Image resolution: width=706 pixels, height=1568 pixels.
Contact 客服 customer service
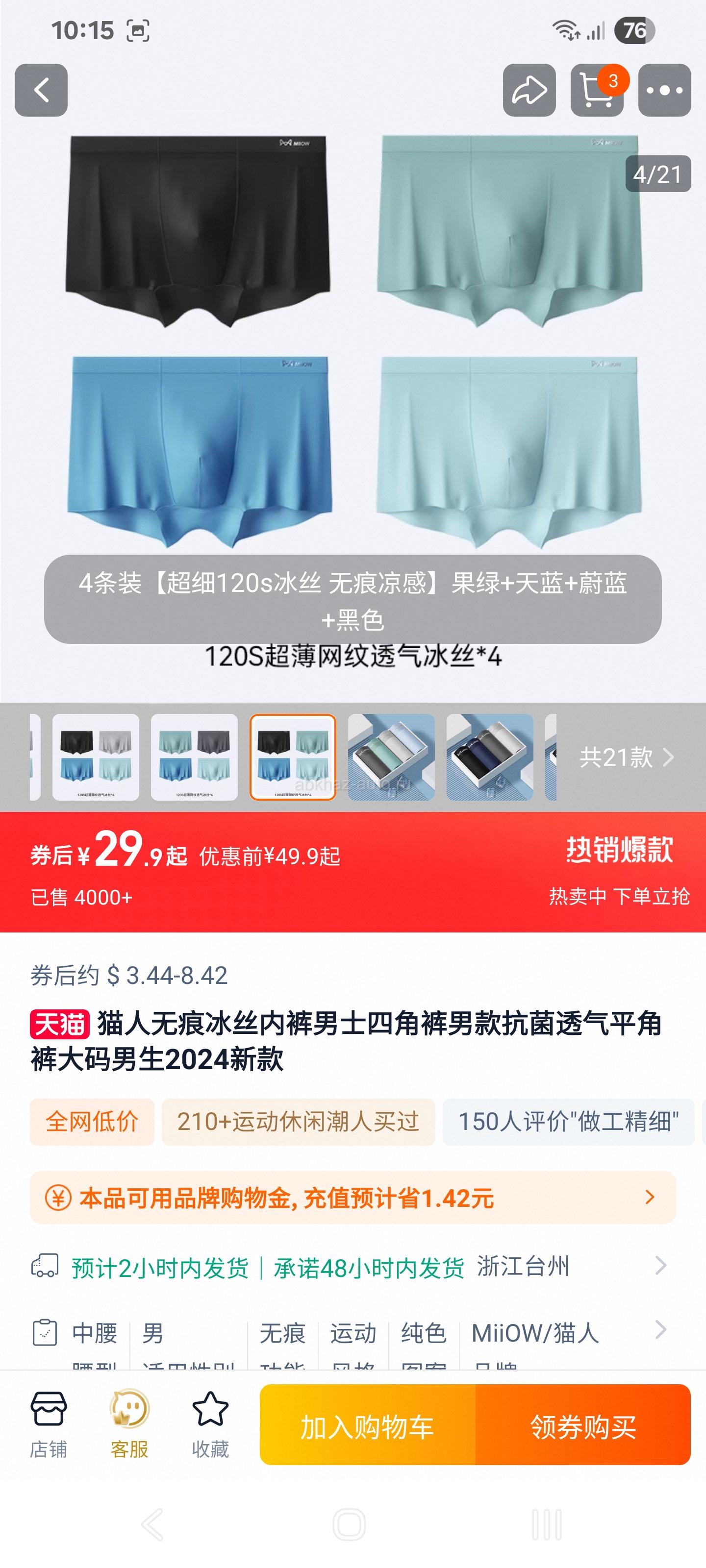[129, 1425]
